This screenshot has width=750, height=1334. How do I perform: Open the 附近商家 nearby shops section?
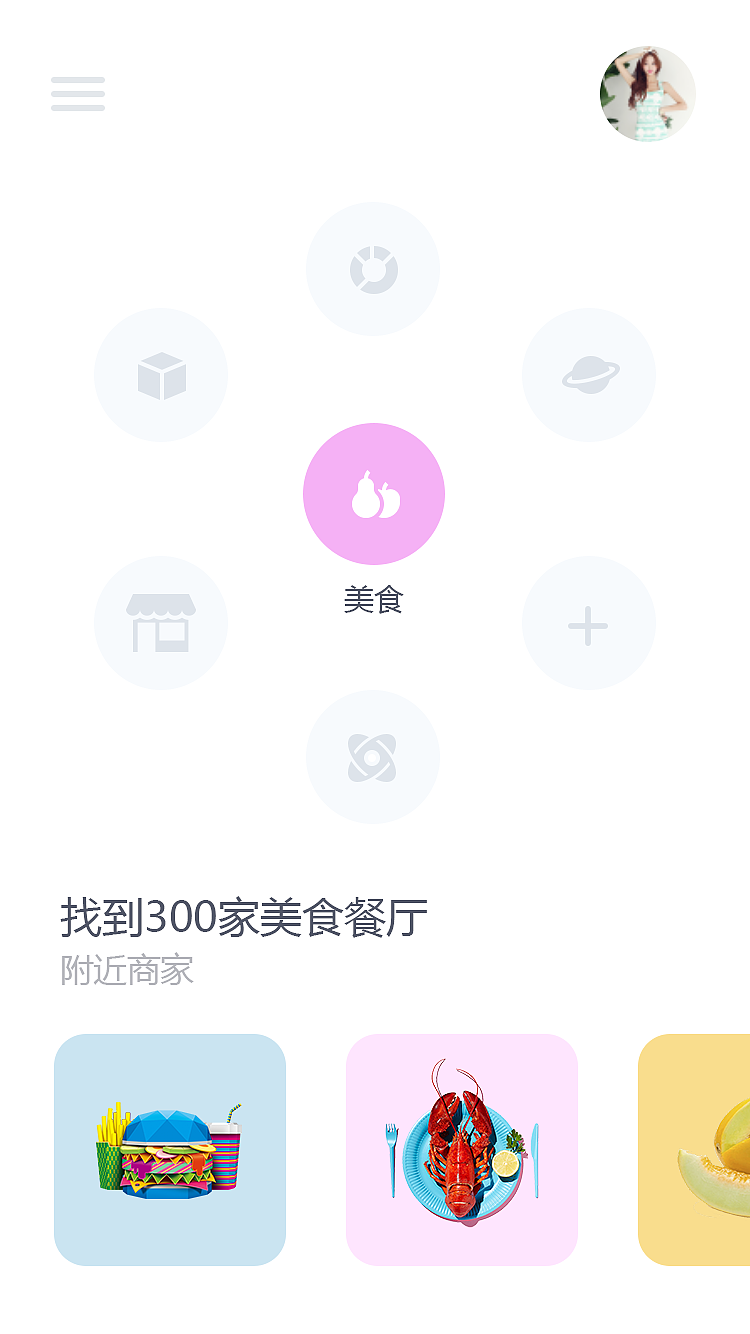[x=128, y=971]
